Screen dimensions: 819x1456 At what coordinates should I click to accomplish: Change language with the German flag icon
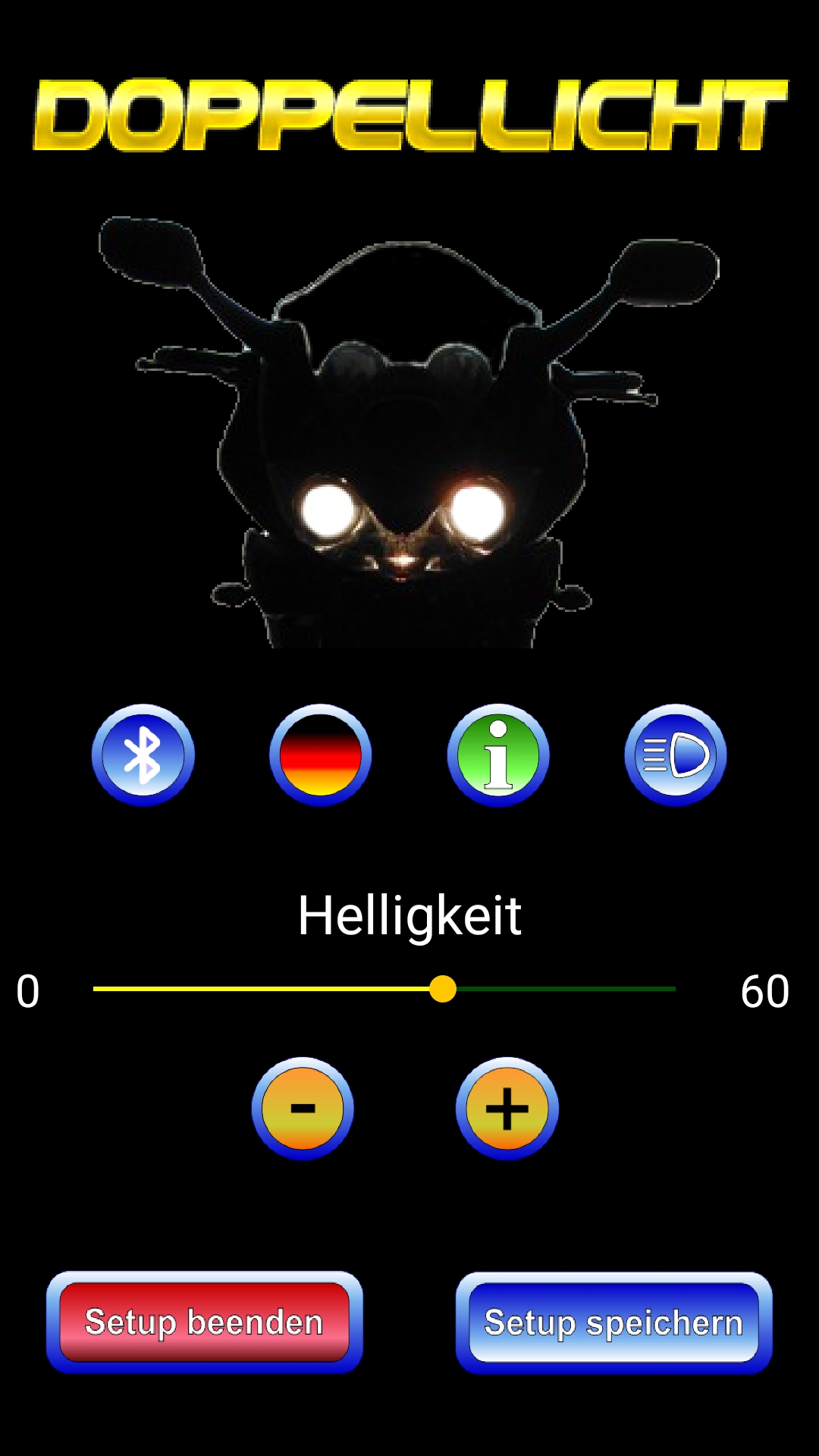[320, 755]
